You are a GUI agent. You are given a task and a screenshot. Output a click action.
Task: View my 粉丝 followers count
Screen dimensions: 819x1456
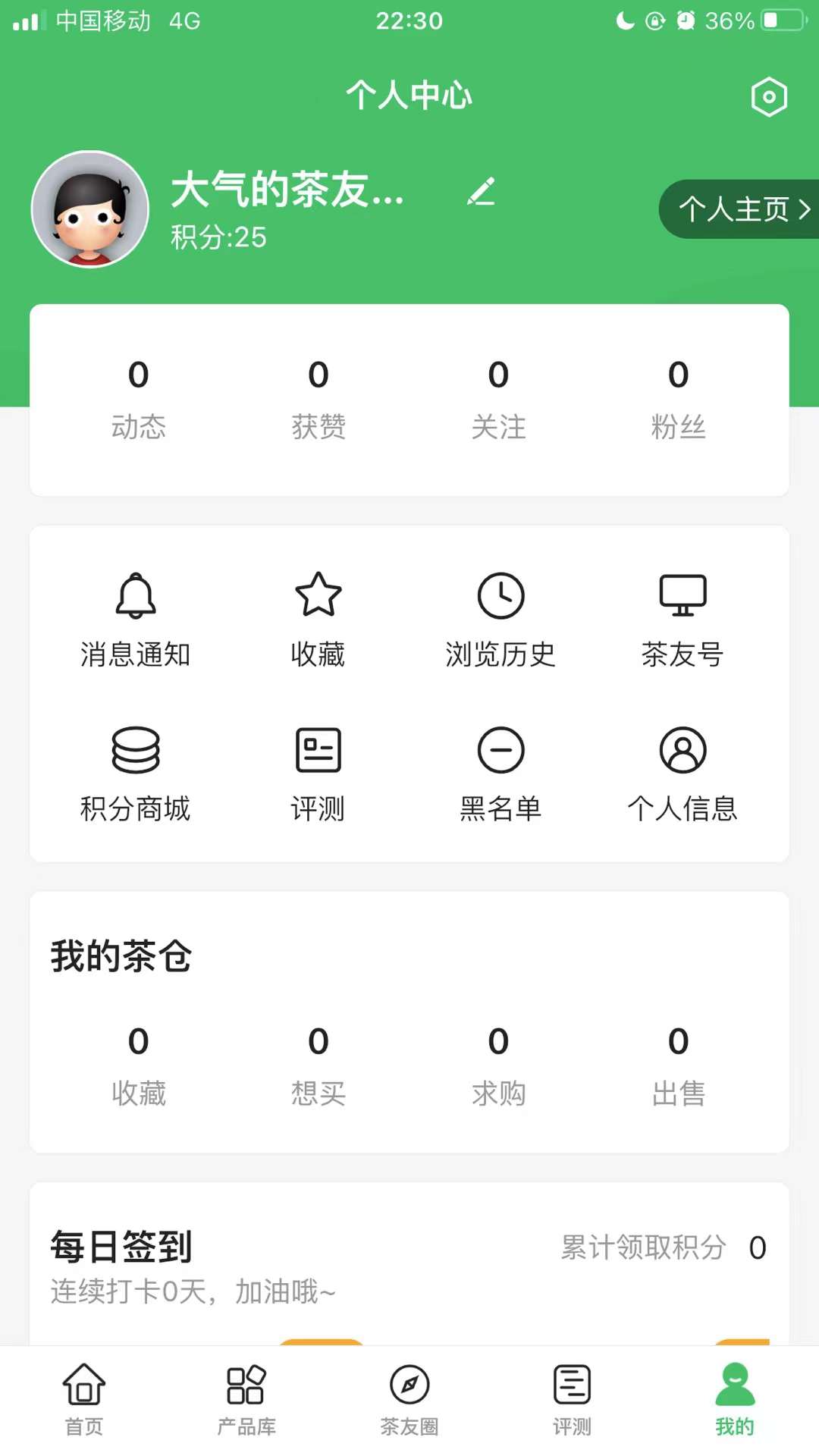click(x=678, y=400)
